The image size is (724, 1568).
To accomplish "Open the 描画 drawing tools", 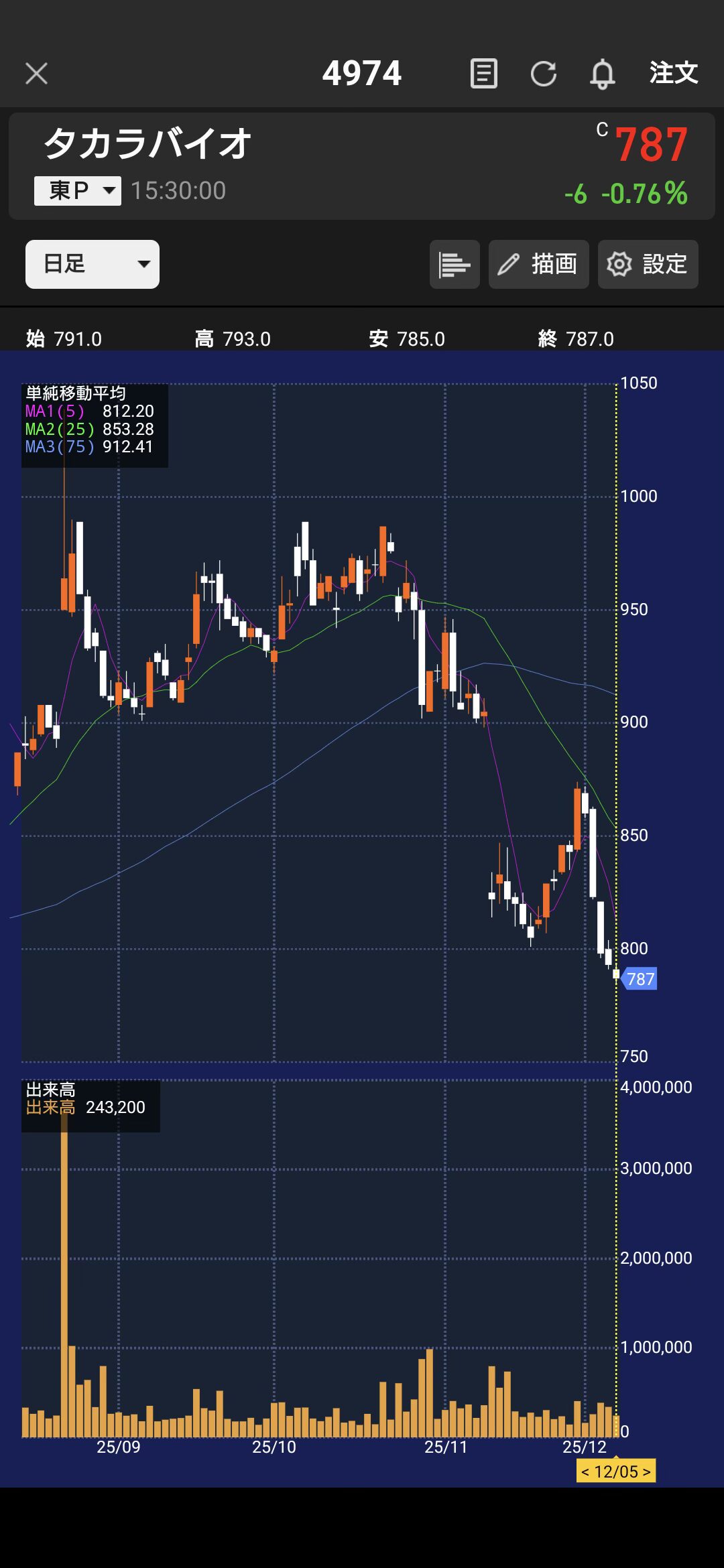I will pos(538,264).
